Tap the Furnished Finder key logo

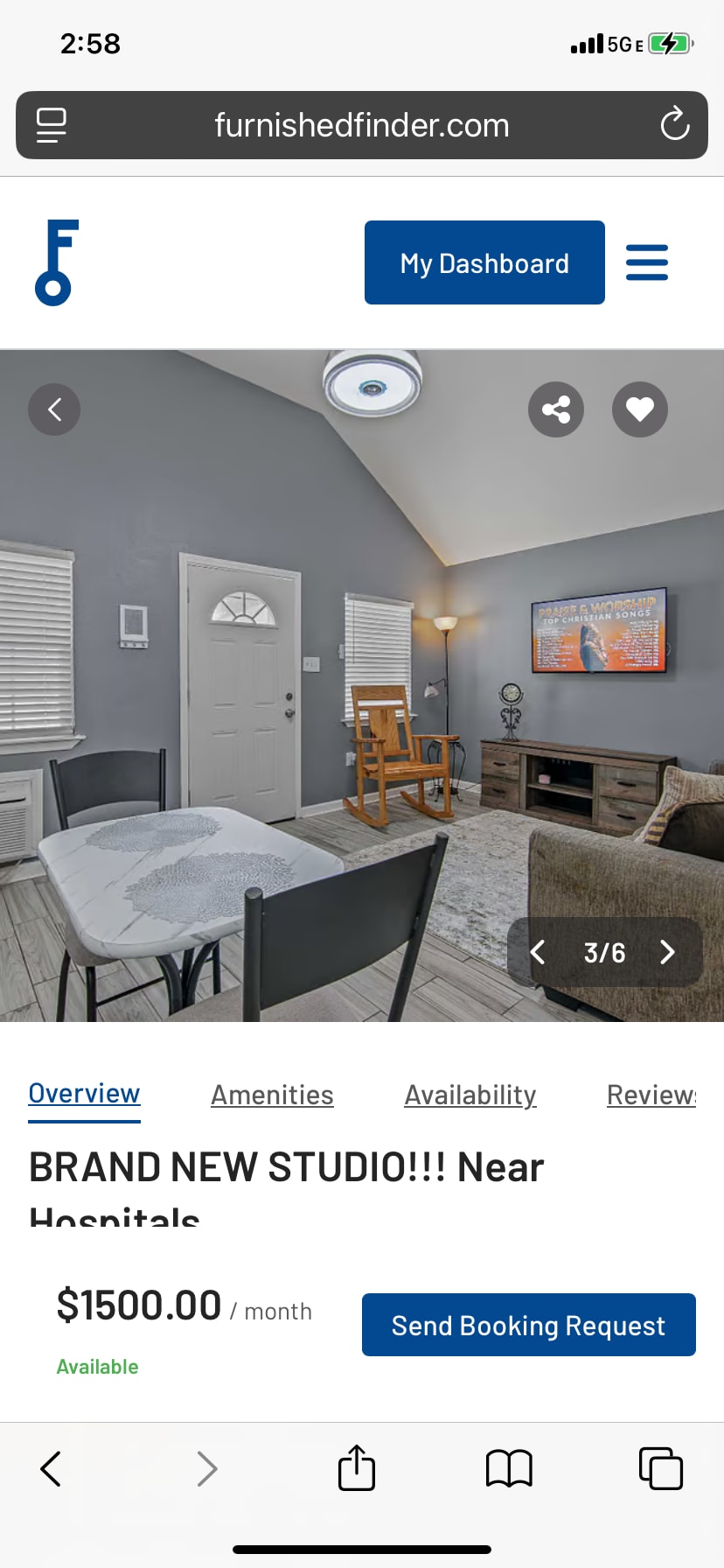click(57, 262)
